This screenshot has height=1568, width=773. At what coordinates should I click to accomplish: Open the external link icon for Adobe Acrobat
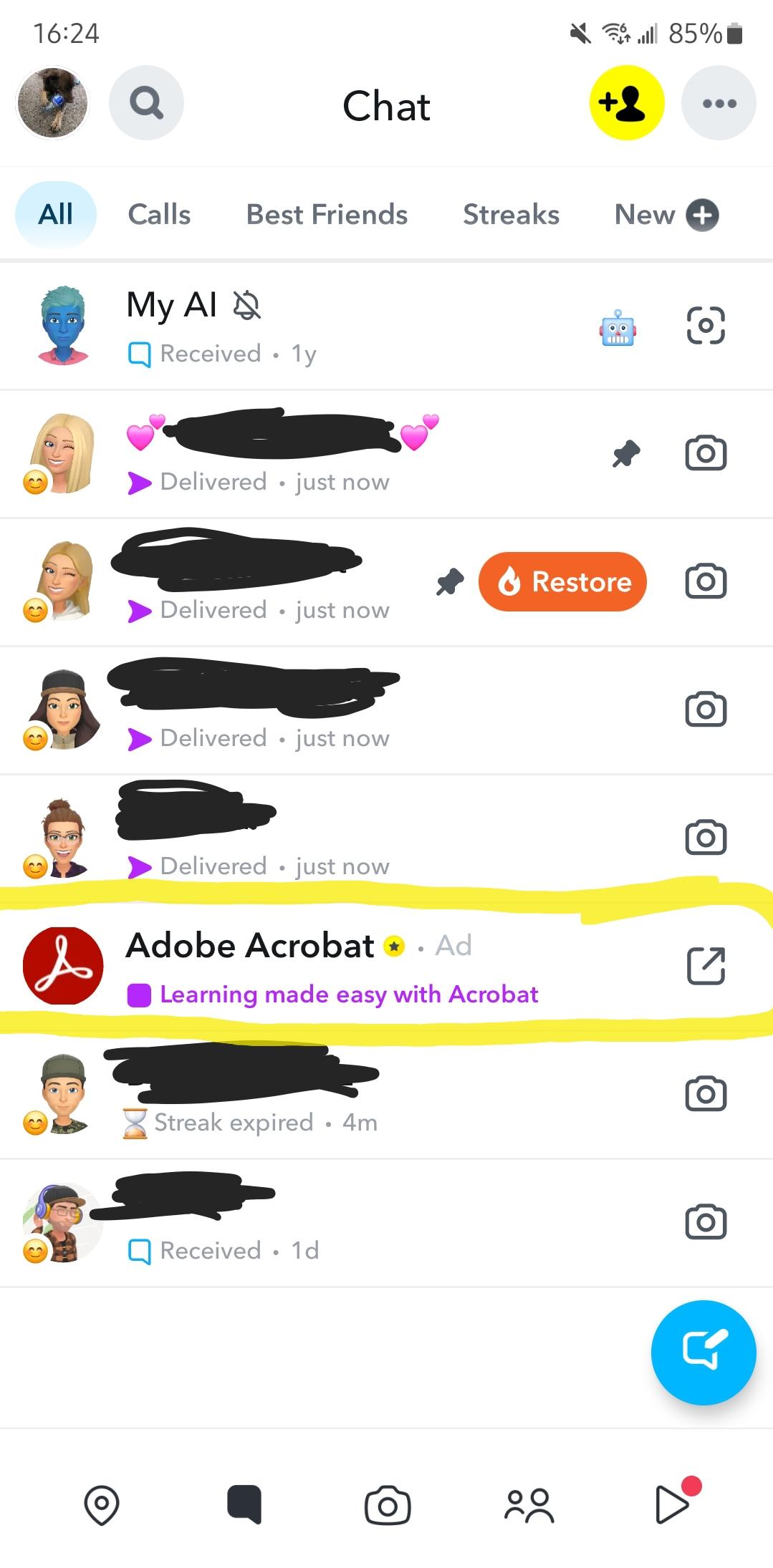(706, 966)
